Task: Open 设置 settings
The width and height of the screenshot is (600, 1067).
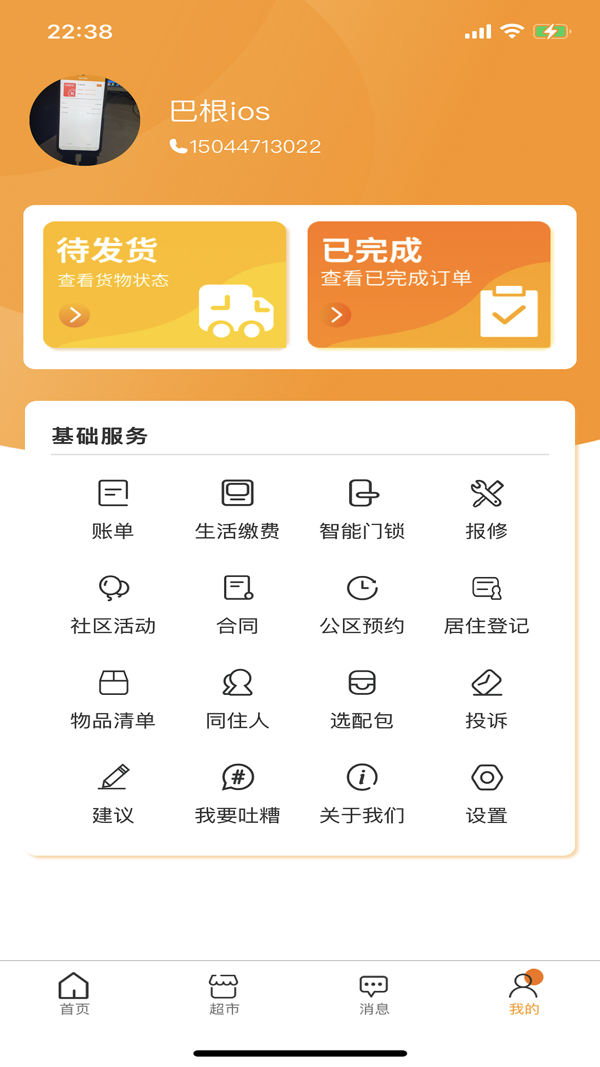Action: tap(487, 793)
